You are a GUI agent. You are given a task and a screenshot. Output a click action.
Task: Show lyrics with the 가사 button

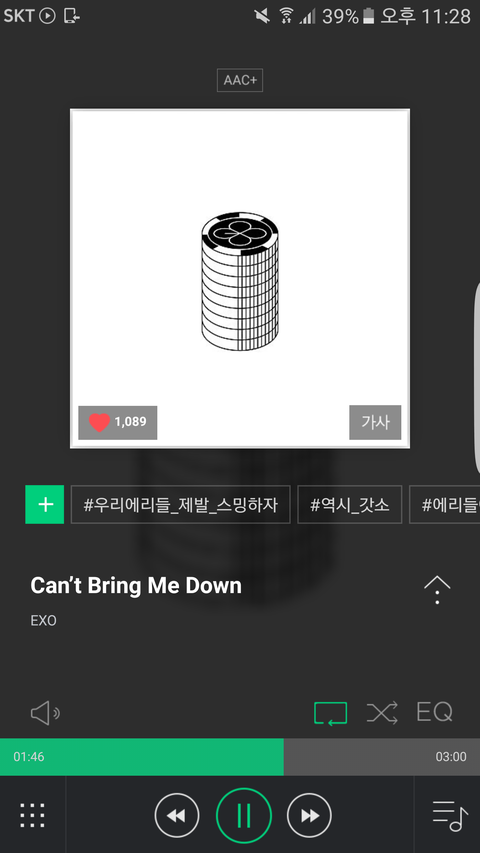pos(375,422)
